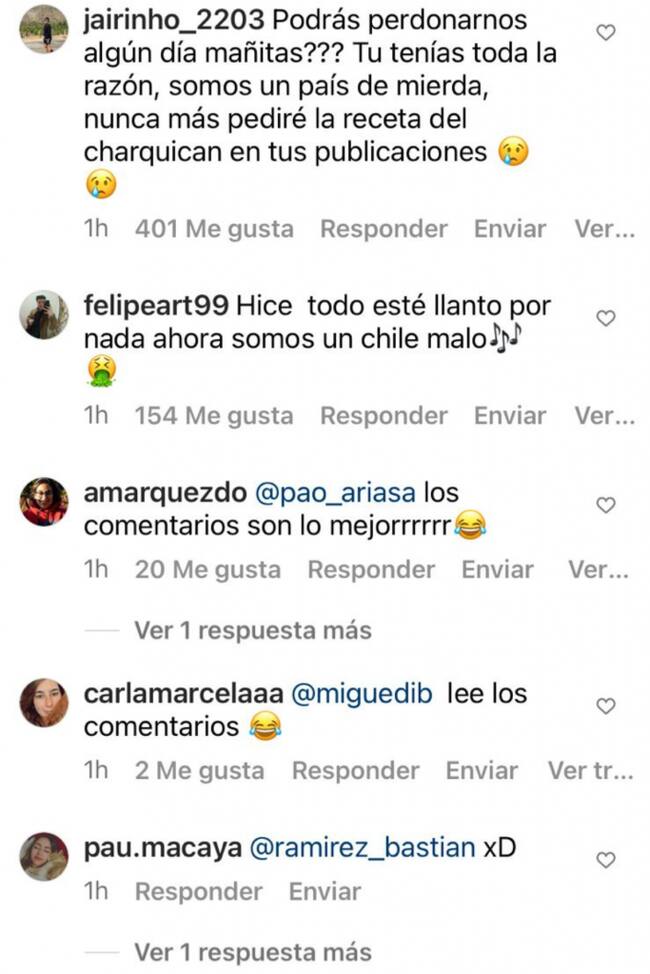The width and height of the screenshot is (650, 974).
Task: Reply to pau.macaya's comment
Action: (x=198, y=891)
